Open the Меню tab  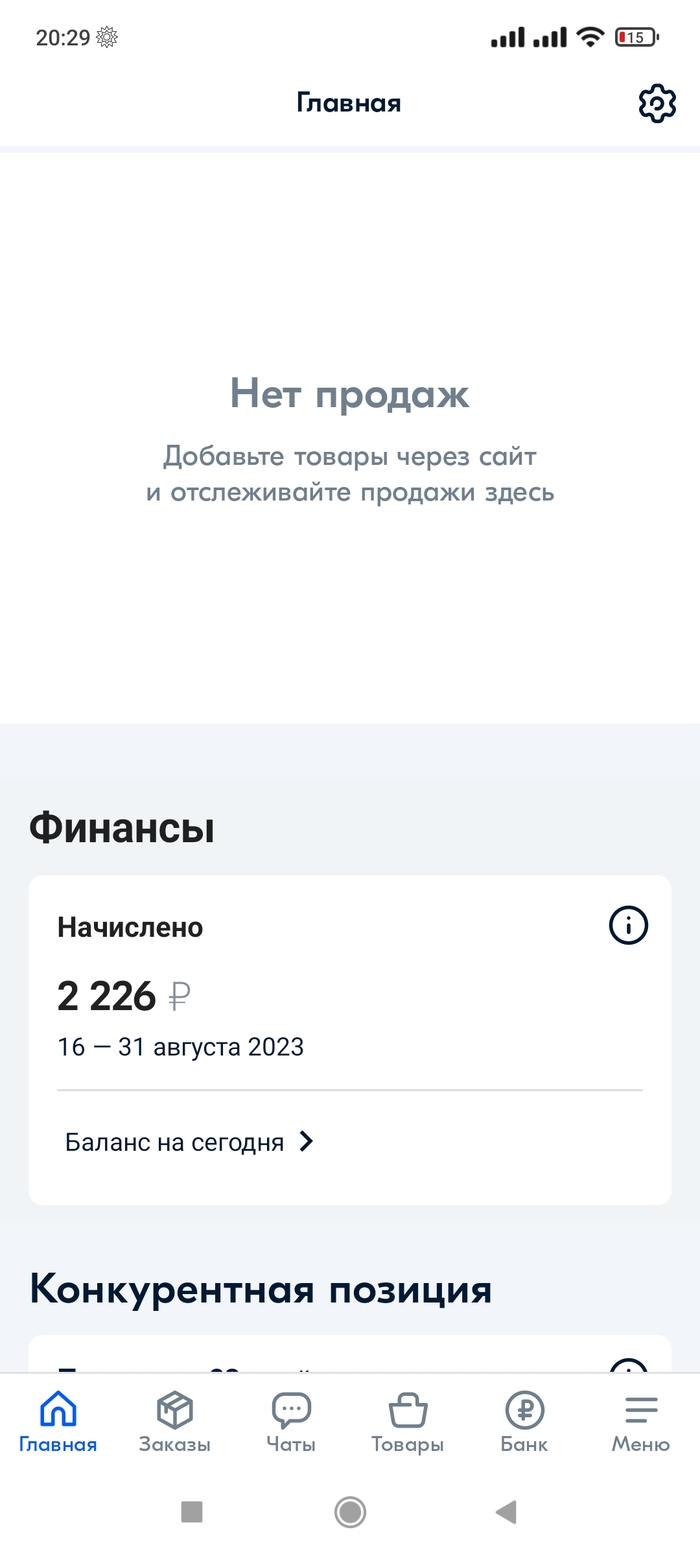coord(640,1422)
